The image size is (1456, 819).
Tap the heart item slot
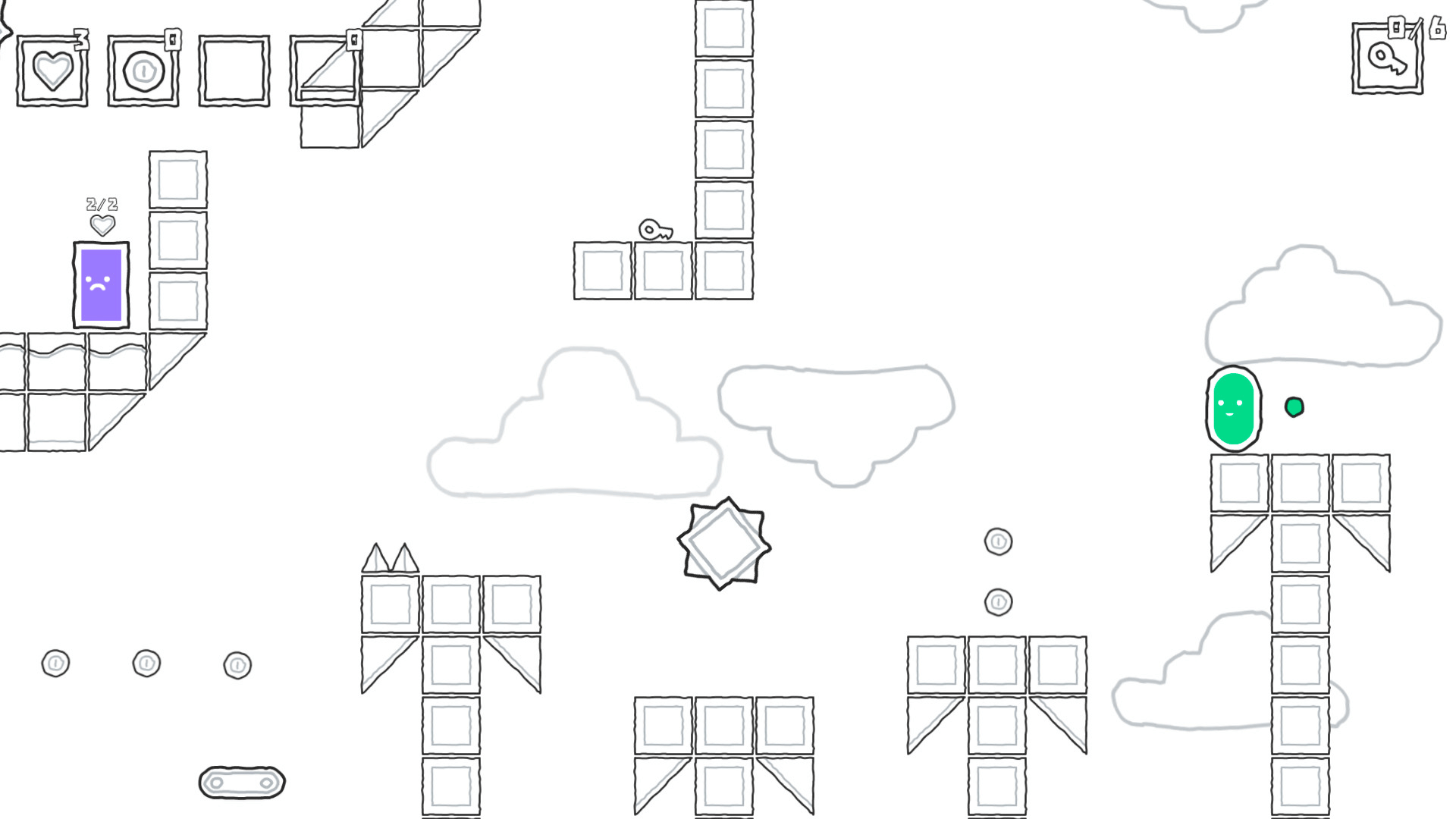pos(52,71)
